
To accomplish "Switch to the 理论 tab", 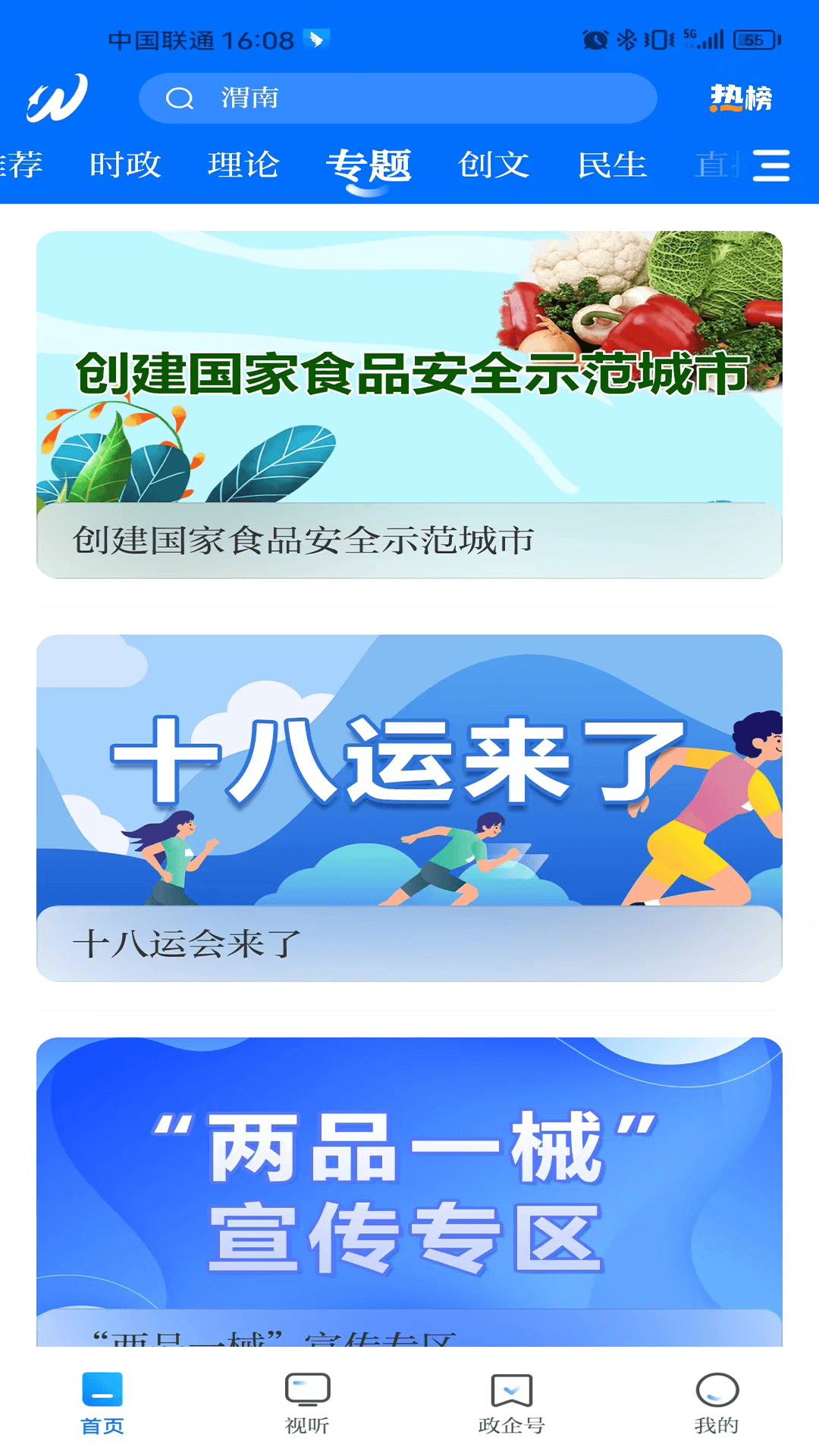I will tap(244, 165).
